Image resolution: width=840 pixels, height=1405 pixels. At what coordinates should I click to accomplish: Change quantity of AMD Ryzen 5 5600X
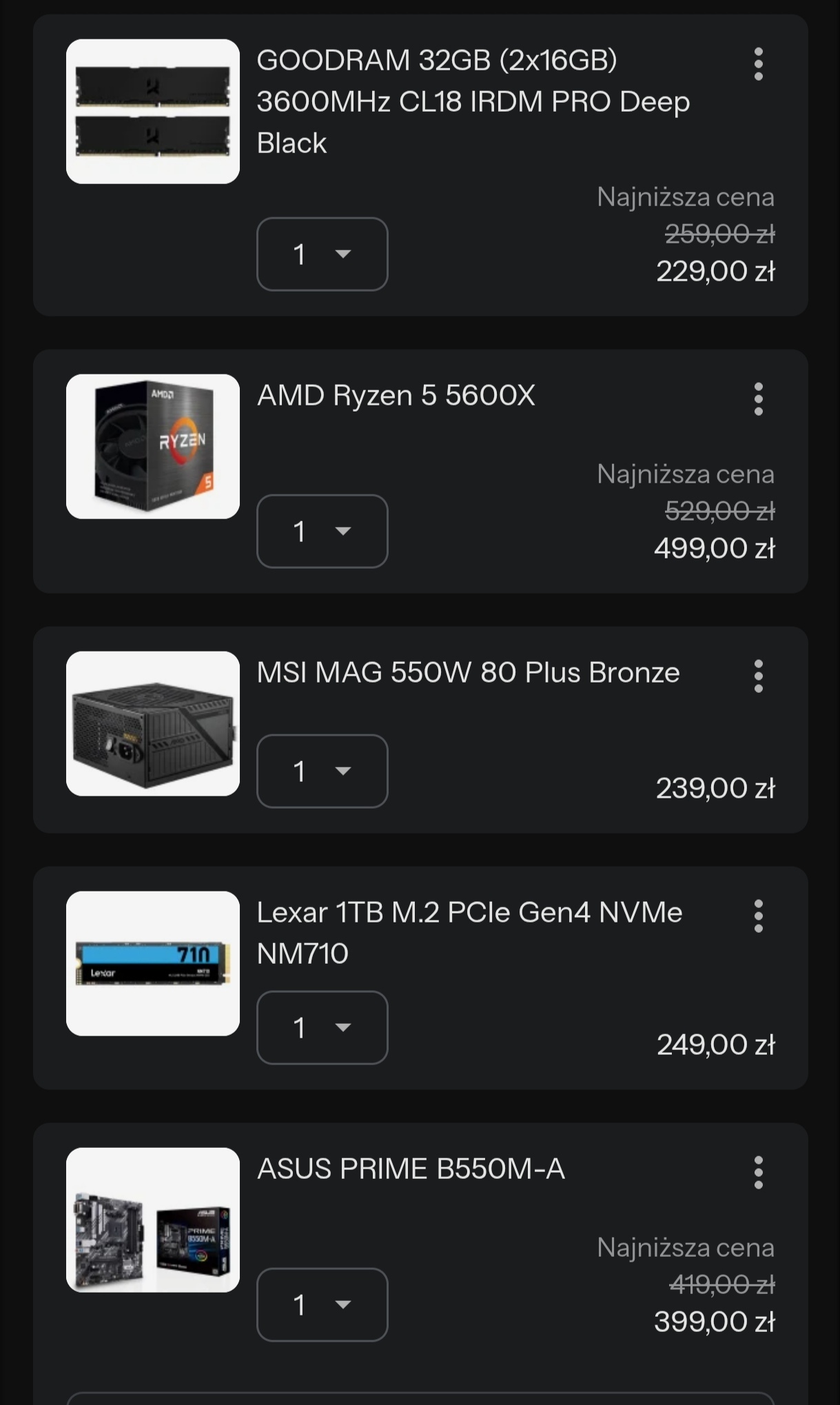322,532
